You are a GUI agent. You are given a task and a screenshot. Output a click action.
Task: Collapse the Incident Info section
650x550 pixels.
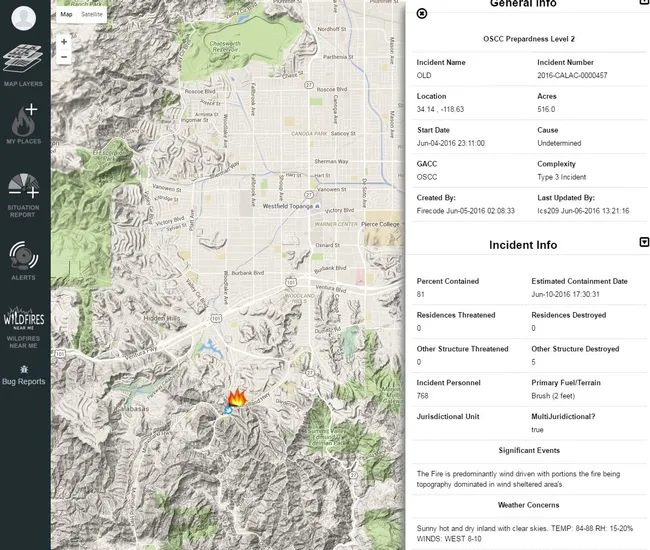pos(643,243)
